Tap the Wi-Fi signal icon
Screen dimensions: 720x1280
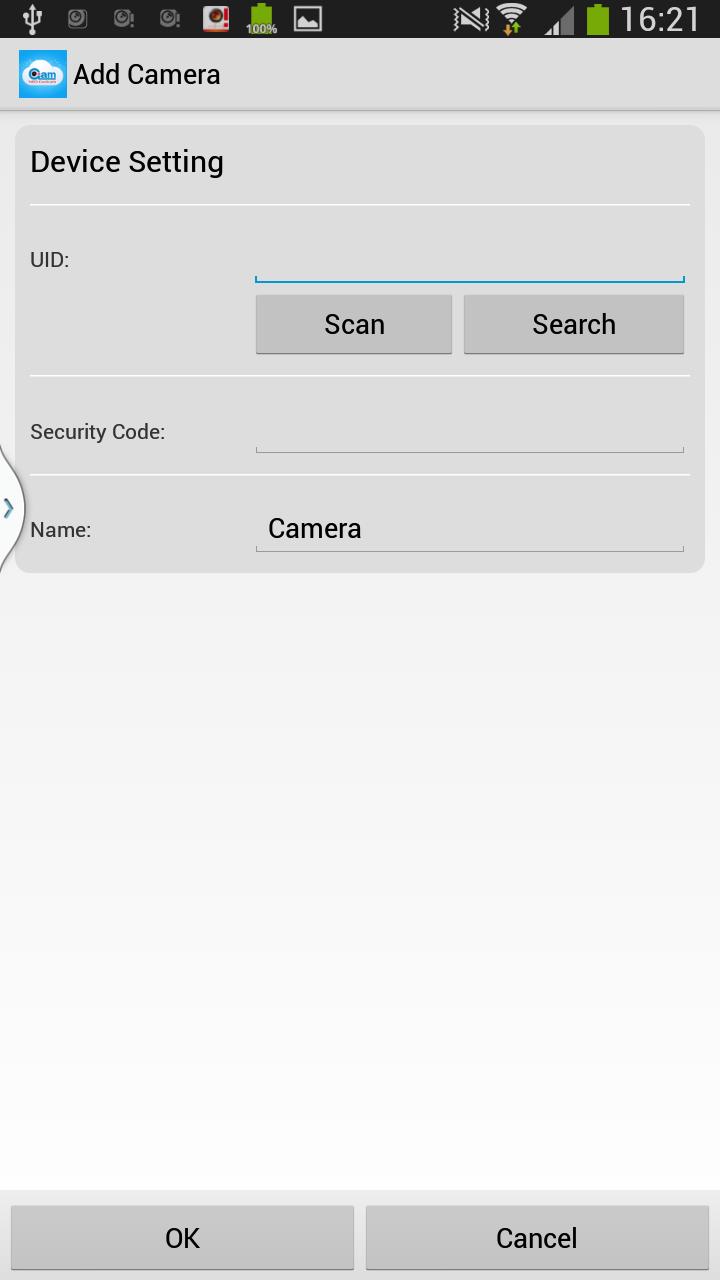coord(513,18)
